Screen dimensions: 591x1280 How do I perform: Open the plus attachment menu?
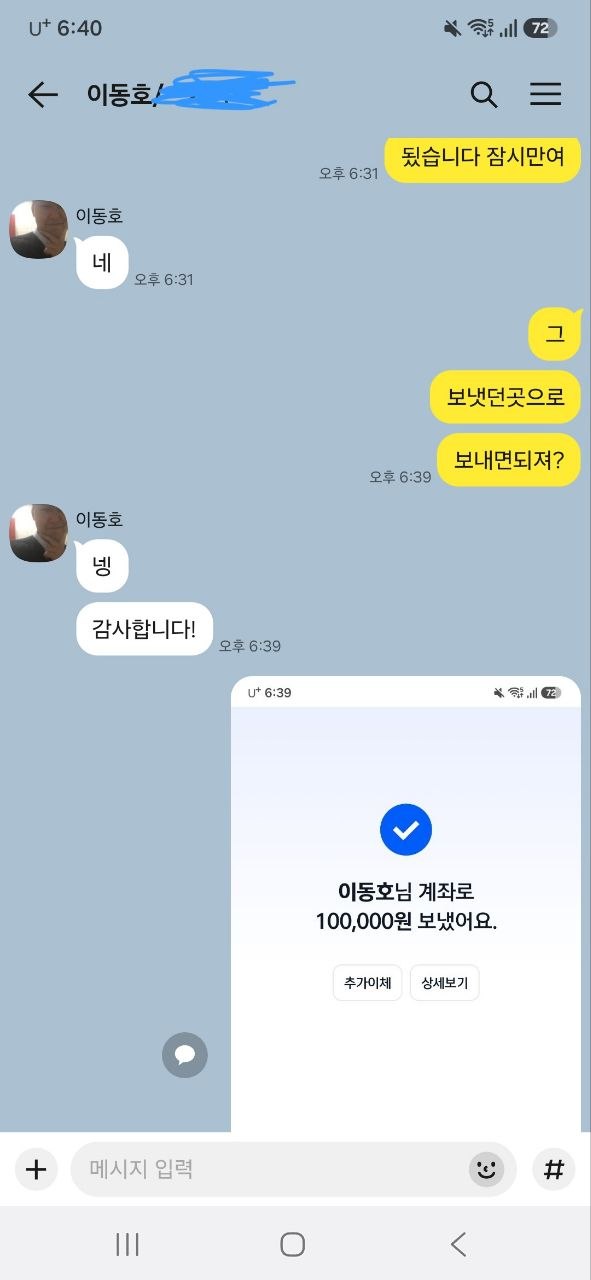pyautogui.click(x=36, y=1169)
